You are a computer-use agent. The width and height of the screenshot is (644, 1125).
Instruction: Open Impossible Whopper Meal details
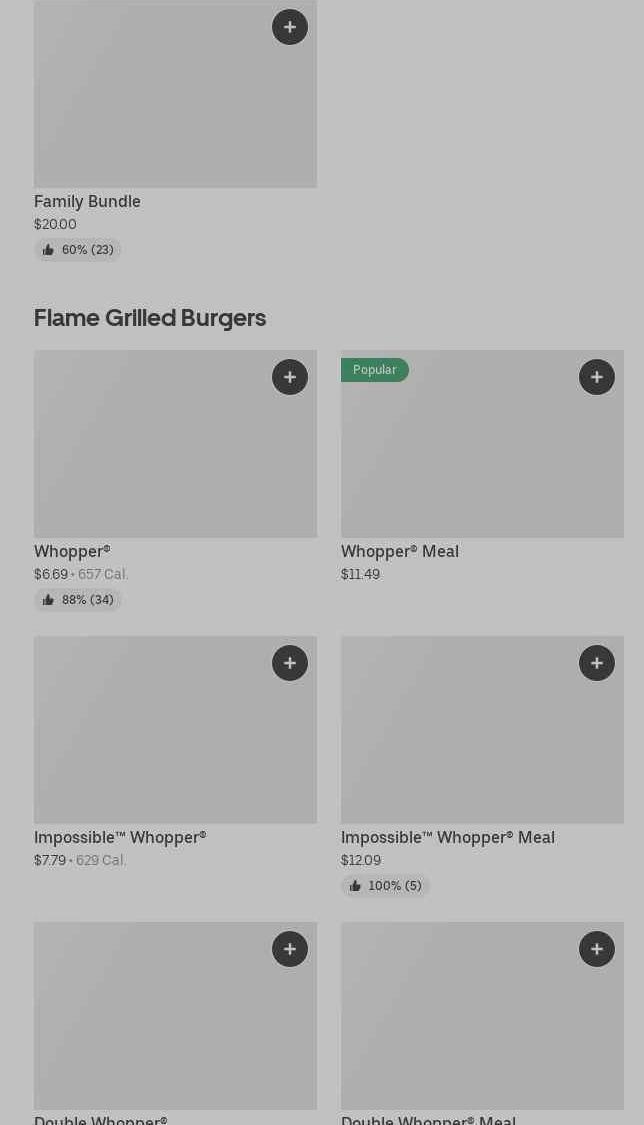click(482, 736)
